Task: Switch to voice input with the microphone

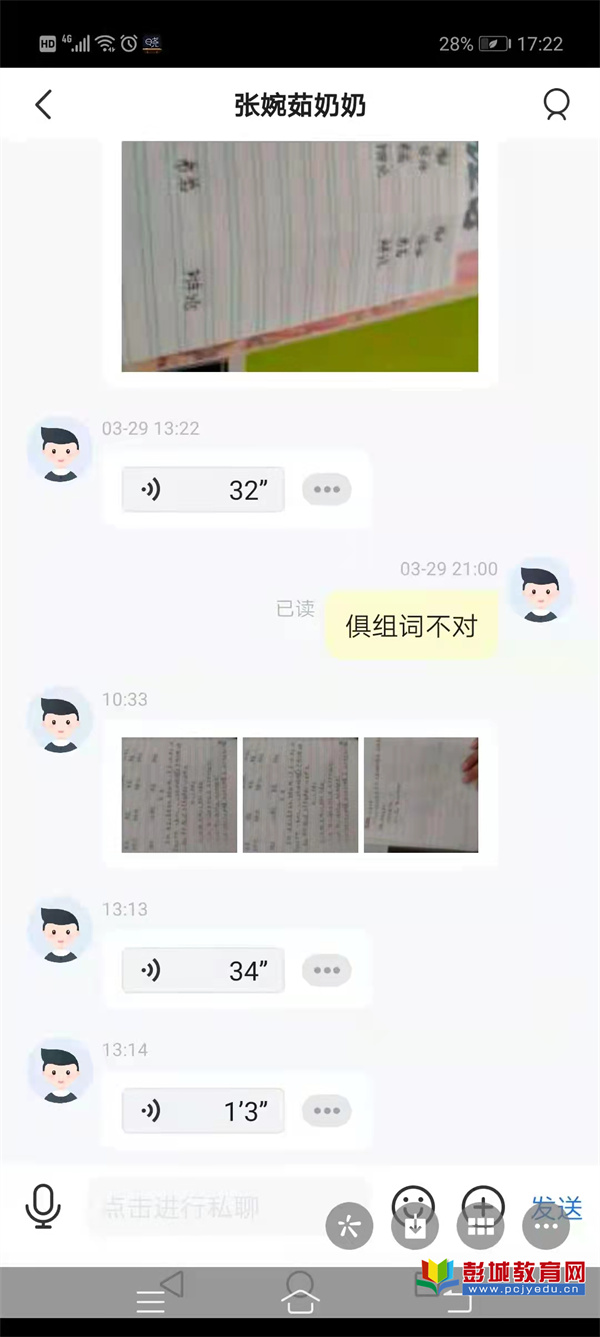Action: (42, 1207)
